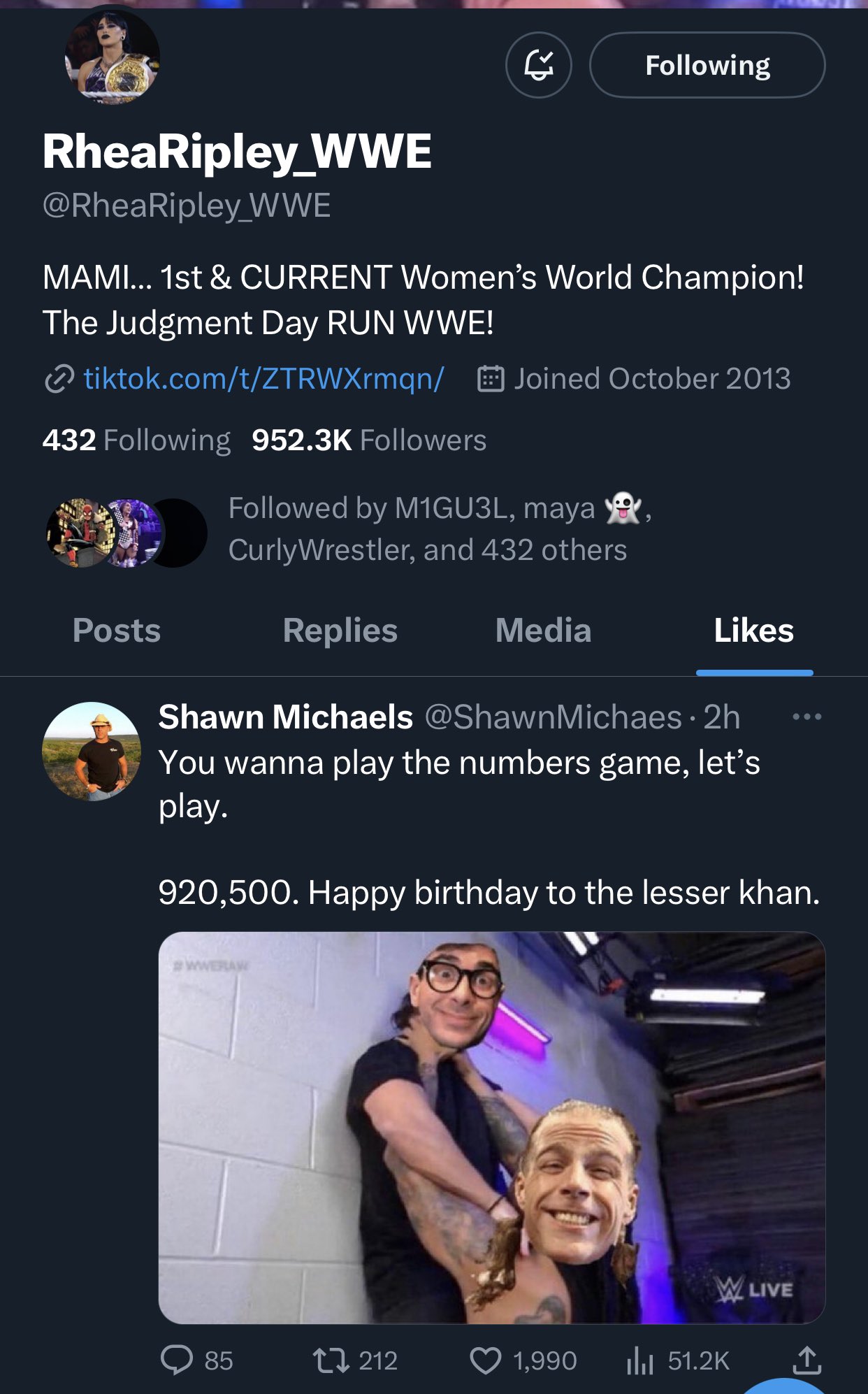
Task: View the 952.3K Followers list
Action: (x=369, y=440)
